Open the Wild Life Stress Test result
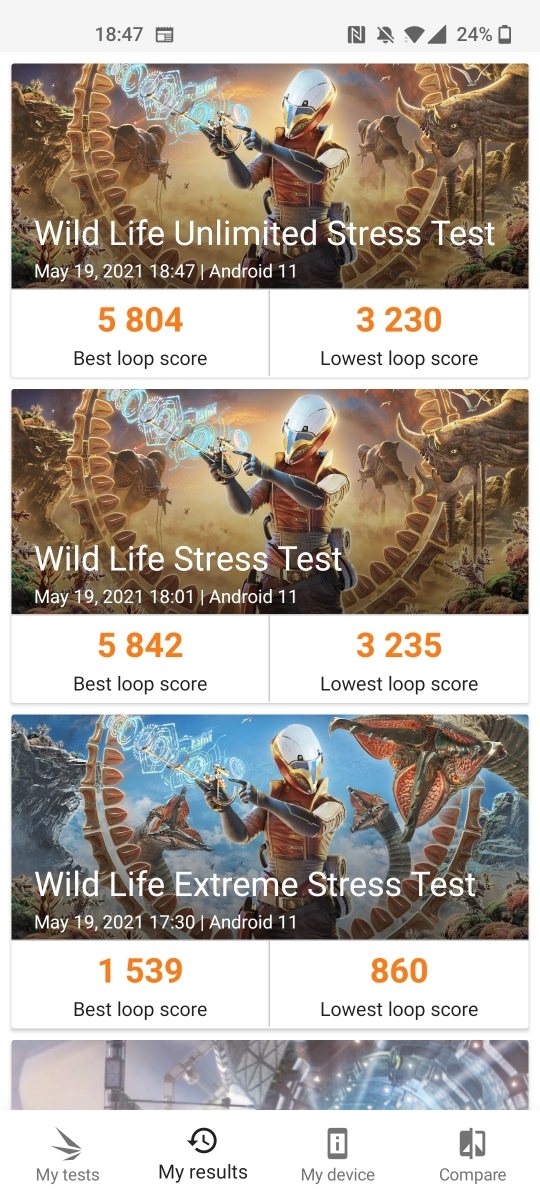Viewport: 540px width, 1200px height. (x=270, y=546)
